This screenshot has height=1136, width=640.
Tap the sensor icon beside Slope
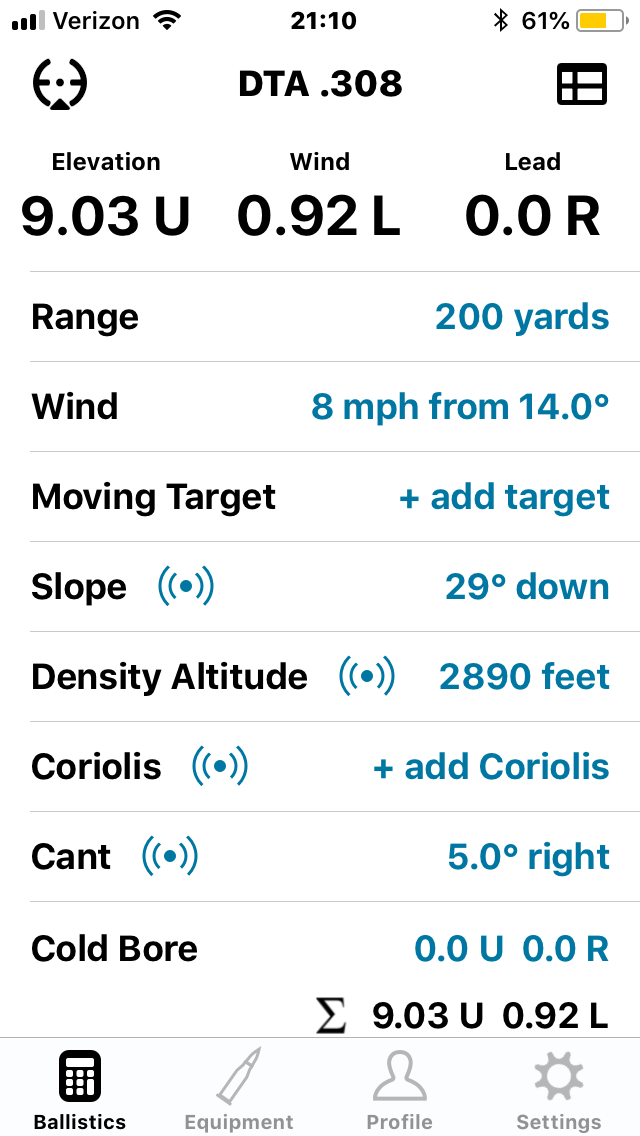(186, 587)
